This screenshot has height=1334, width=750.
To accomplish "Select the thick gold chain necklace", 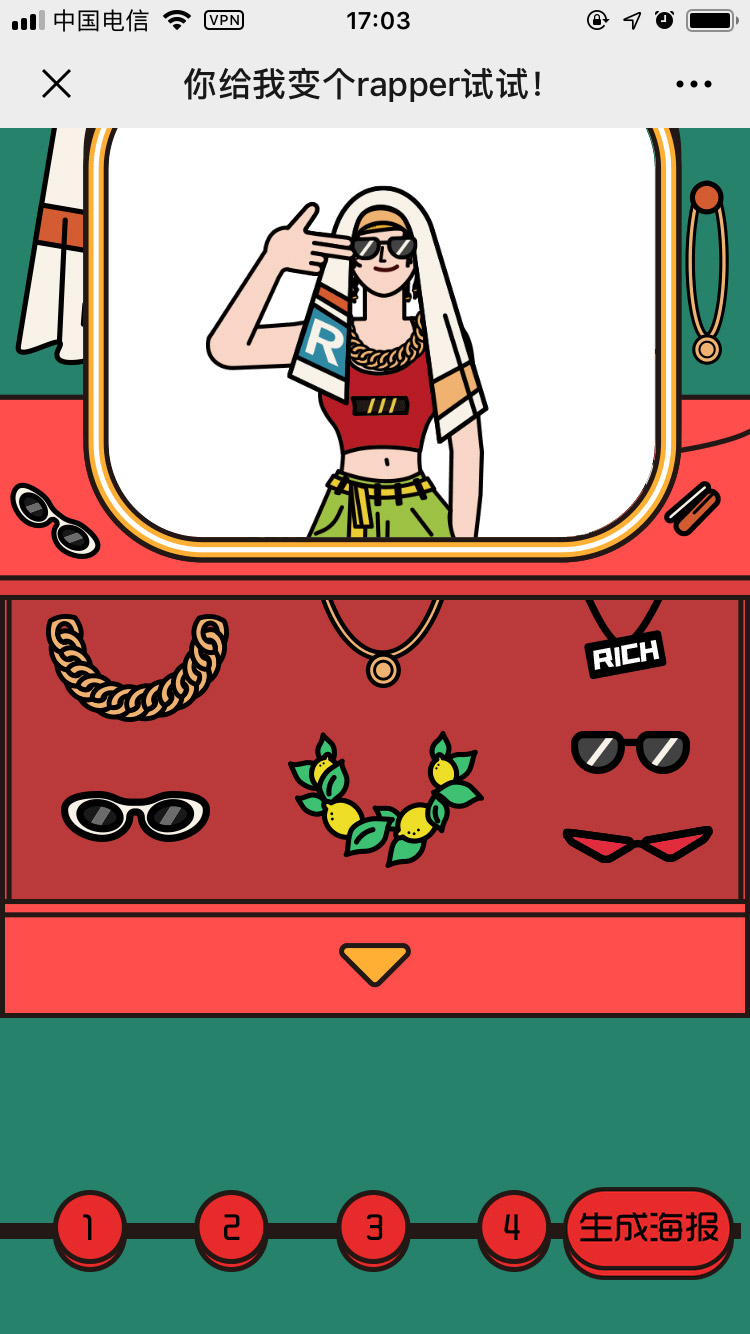I will [x=137, y=666].
